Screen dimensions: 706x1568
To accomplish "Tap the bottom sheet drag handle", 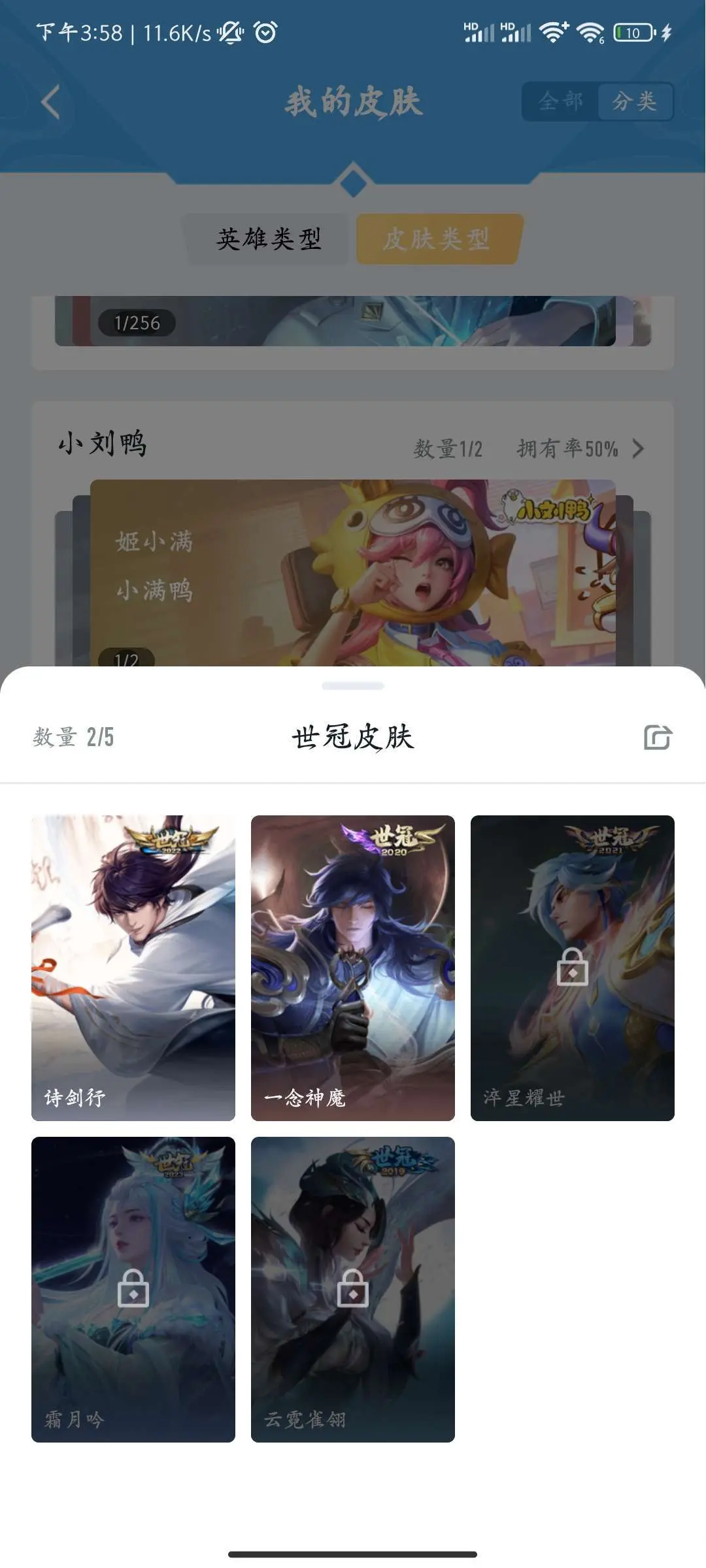I will pyautogui.click(x=353, y=686).
